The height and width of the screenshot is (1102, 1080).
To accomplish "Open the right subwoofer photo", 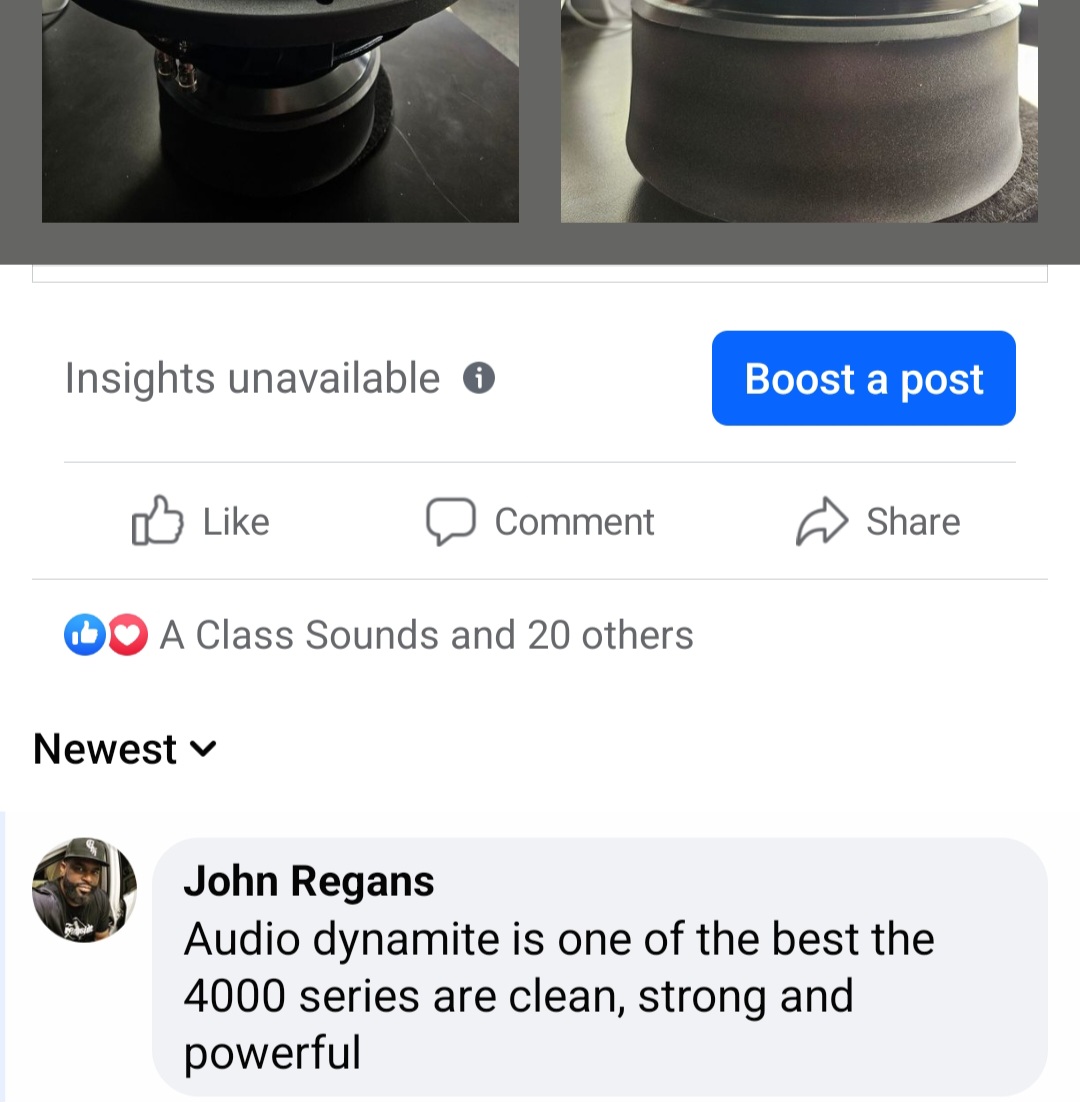I will 799,110.
